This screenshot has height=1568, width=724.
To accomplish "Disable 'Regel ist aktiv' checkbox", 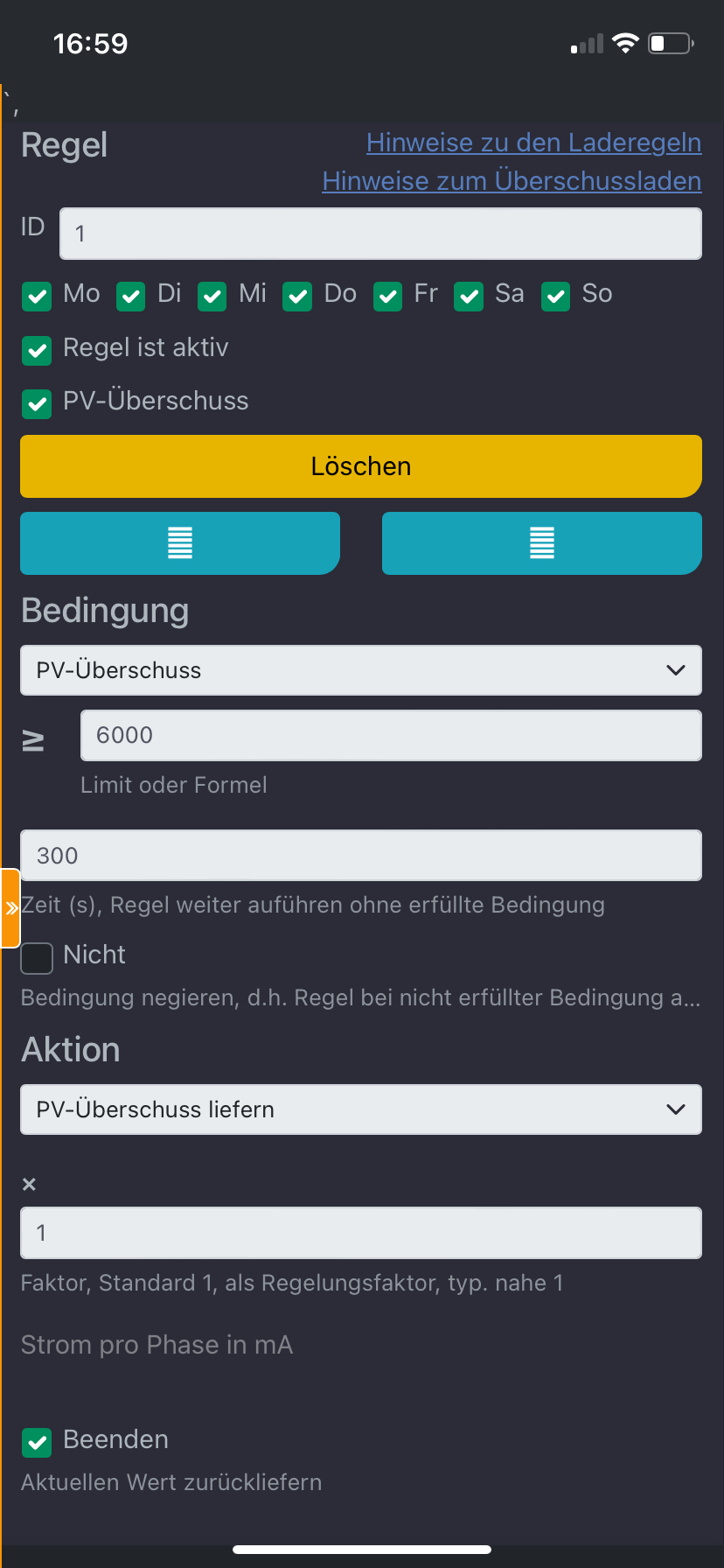I will point(37,351).
